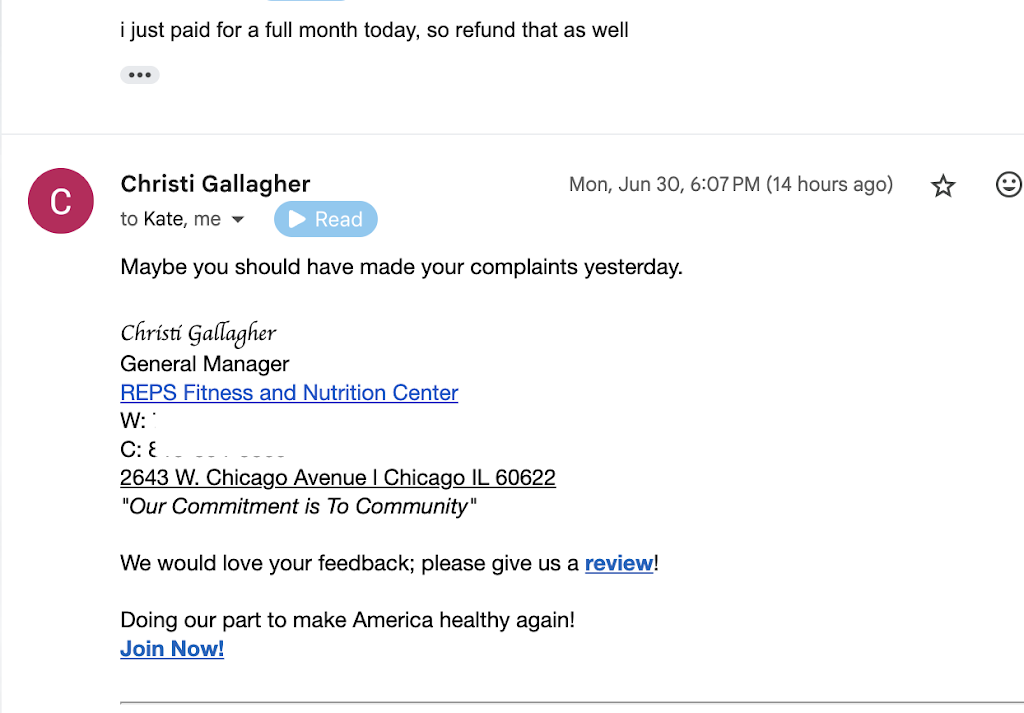The height and width of the screenshot is (713, 1024).
Task: Open Christi Gallagher's avatar
Action: pos(60,201)
